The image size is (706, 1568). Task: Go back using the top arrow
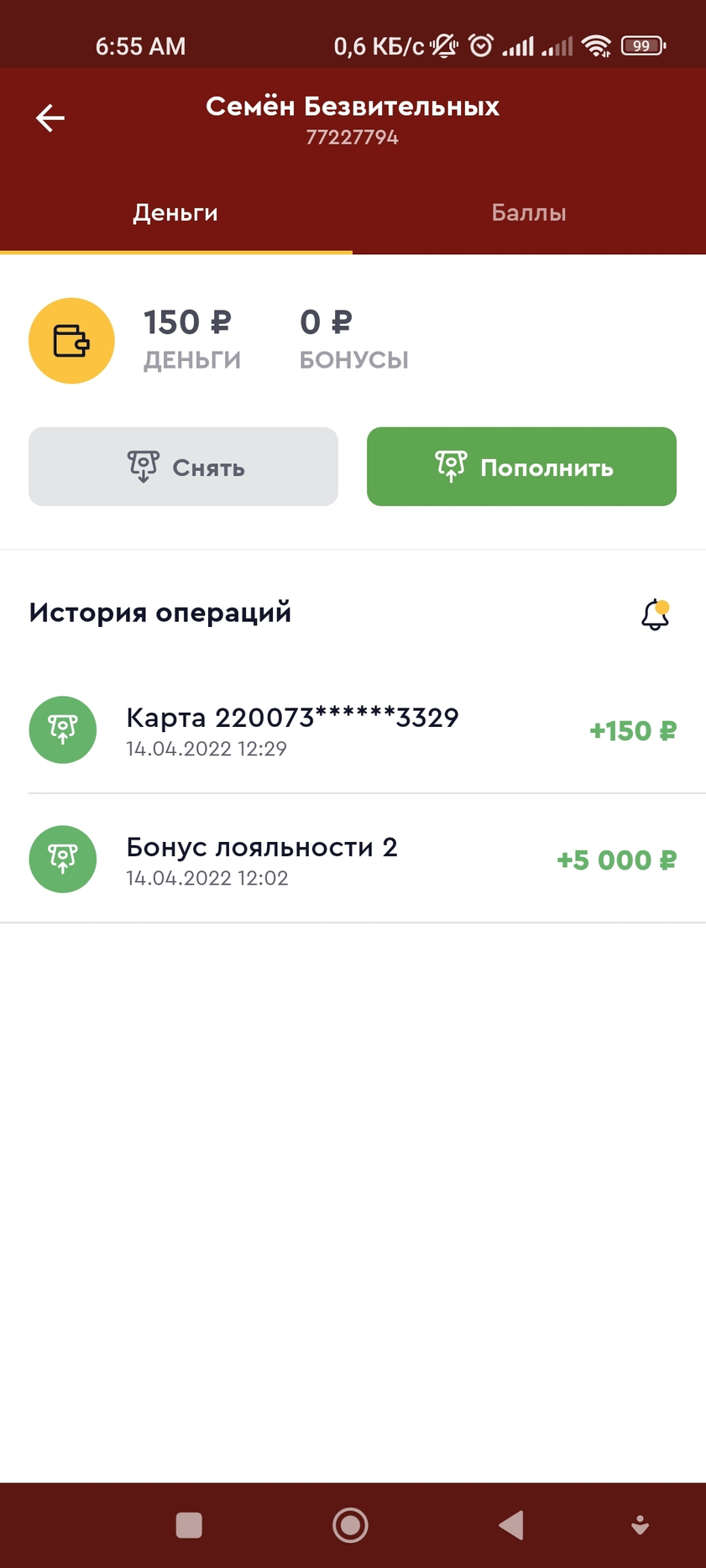(x=50, y=118)
